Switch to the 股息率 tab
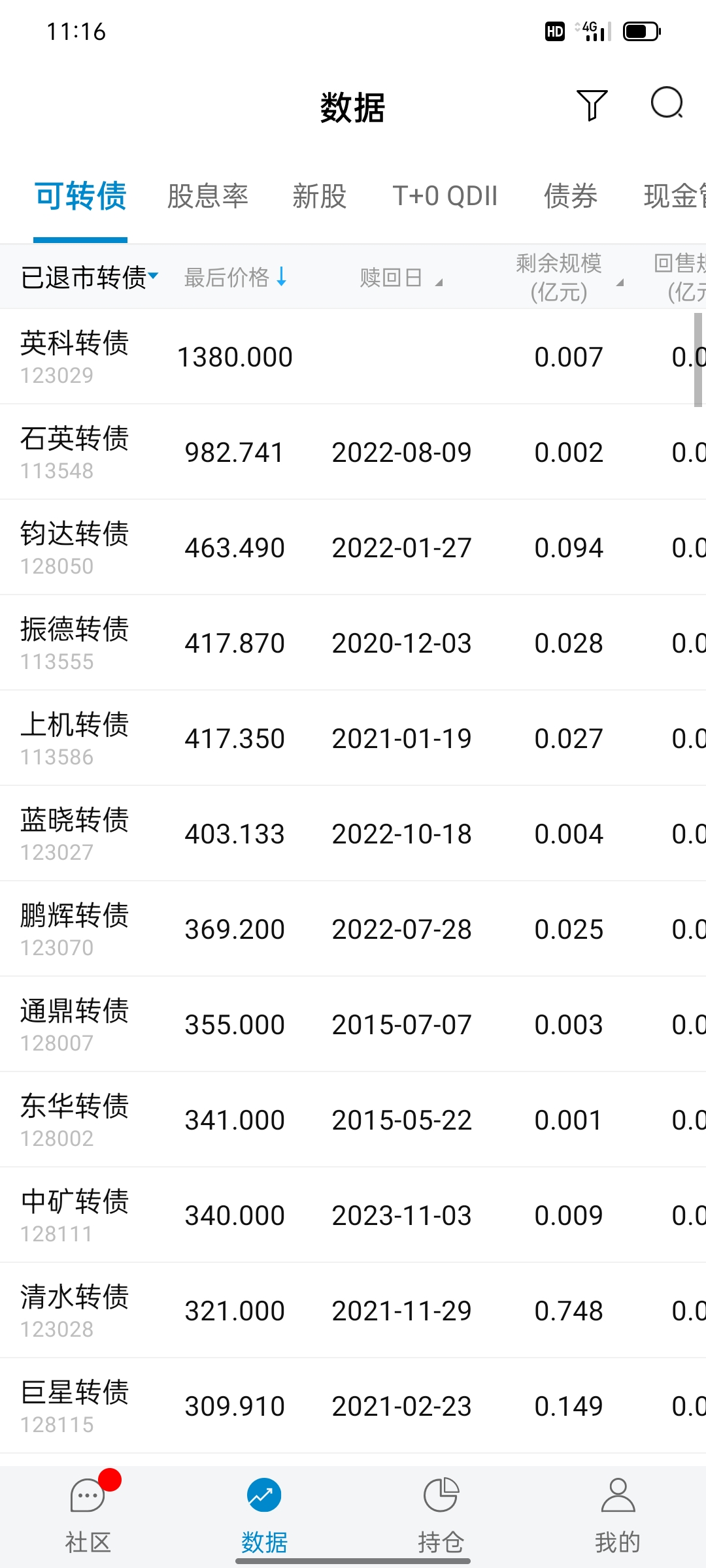This screenshot has width=706, height=1568. tap(208, 196)
